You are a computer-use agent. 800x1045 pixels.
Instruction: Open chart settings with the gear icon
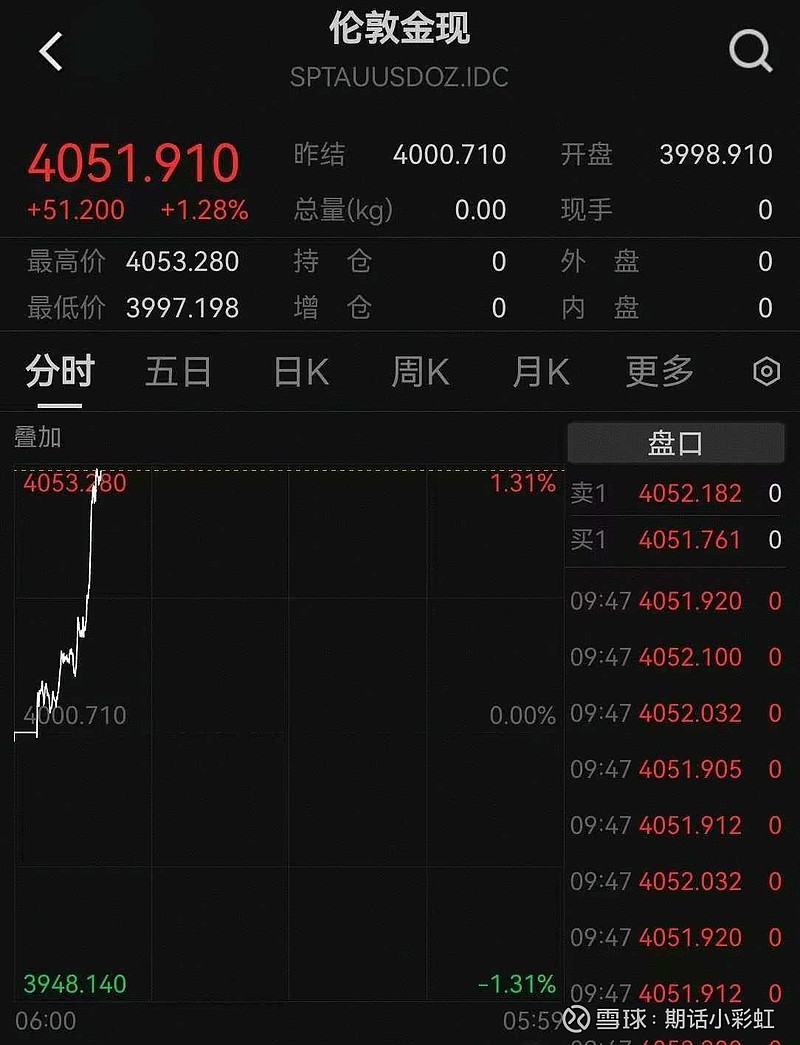(x=765, y=370)
